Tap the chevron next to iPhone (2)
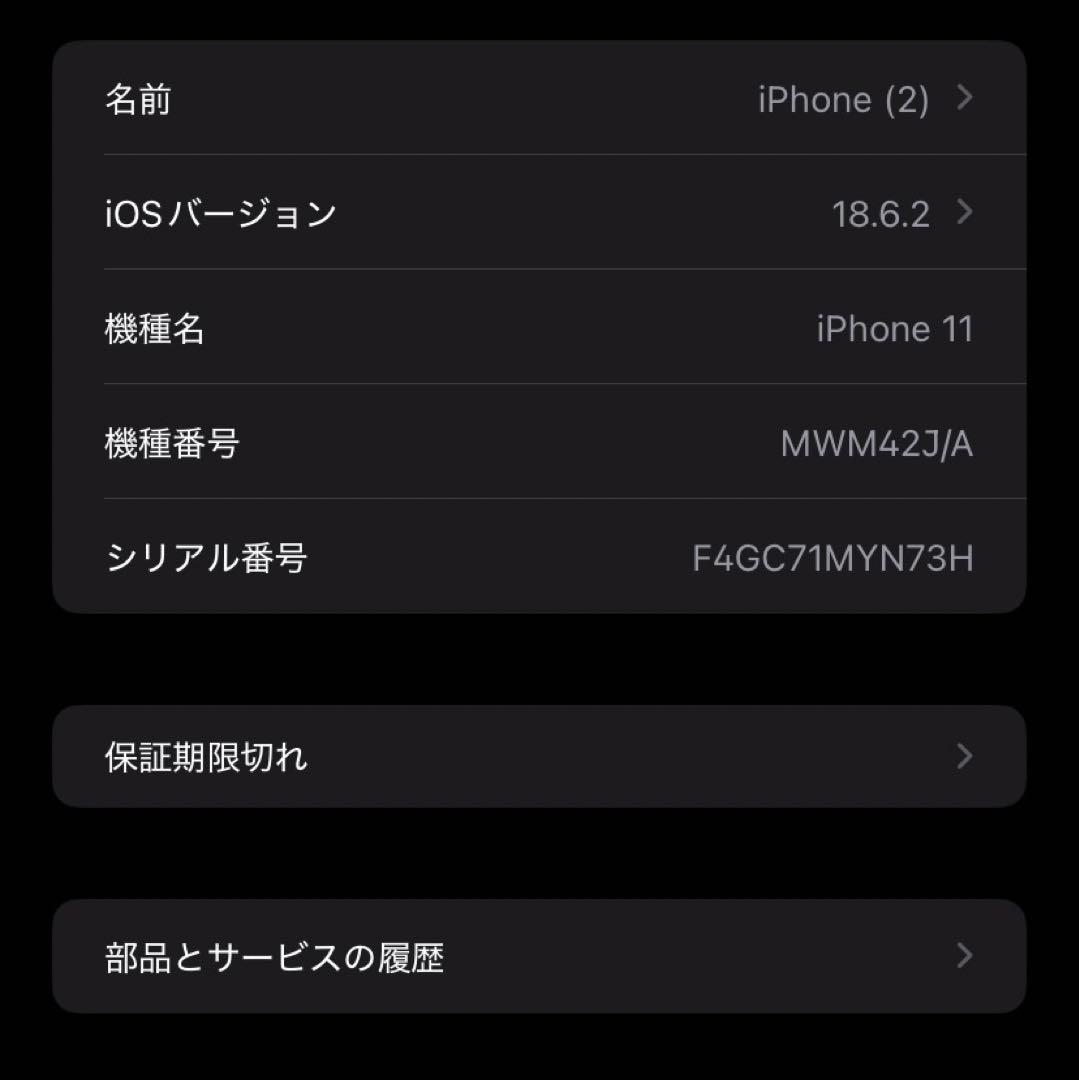This screenshot has width=1079, height=1080. [964, 99]
